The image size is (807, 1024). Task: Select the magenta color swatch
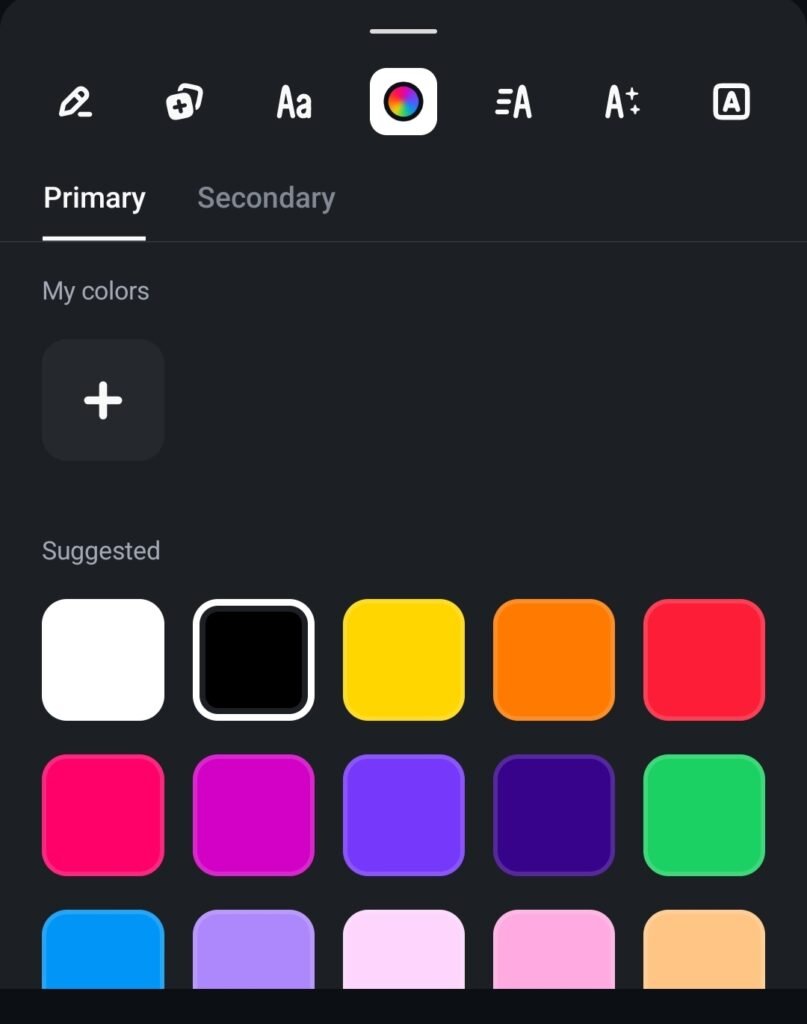point(253,815)
